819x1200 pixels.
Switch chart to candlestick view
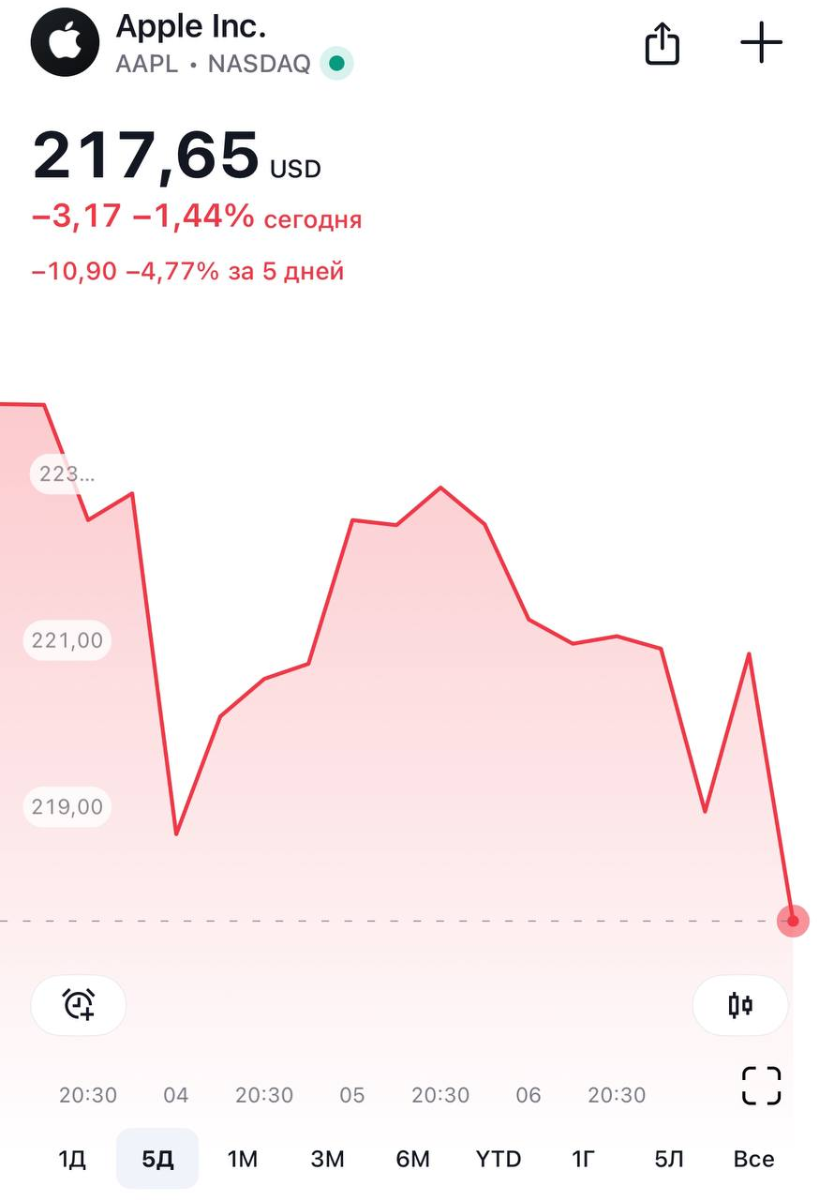tap(740, 1004)
